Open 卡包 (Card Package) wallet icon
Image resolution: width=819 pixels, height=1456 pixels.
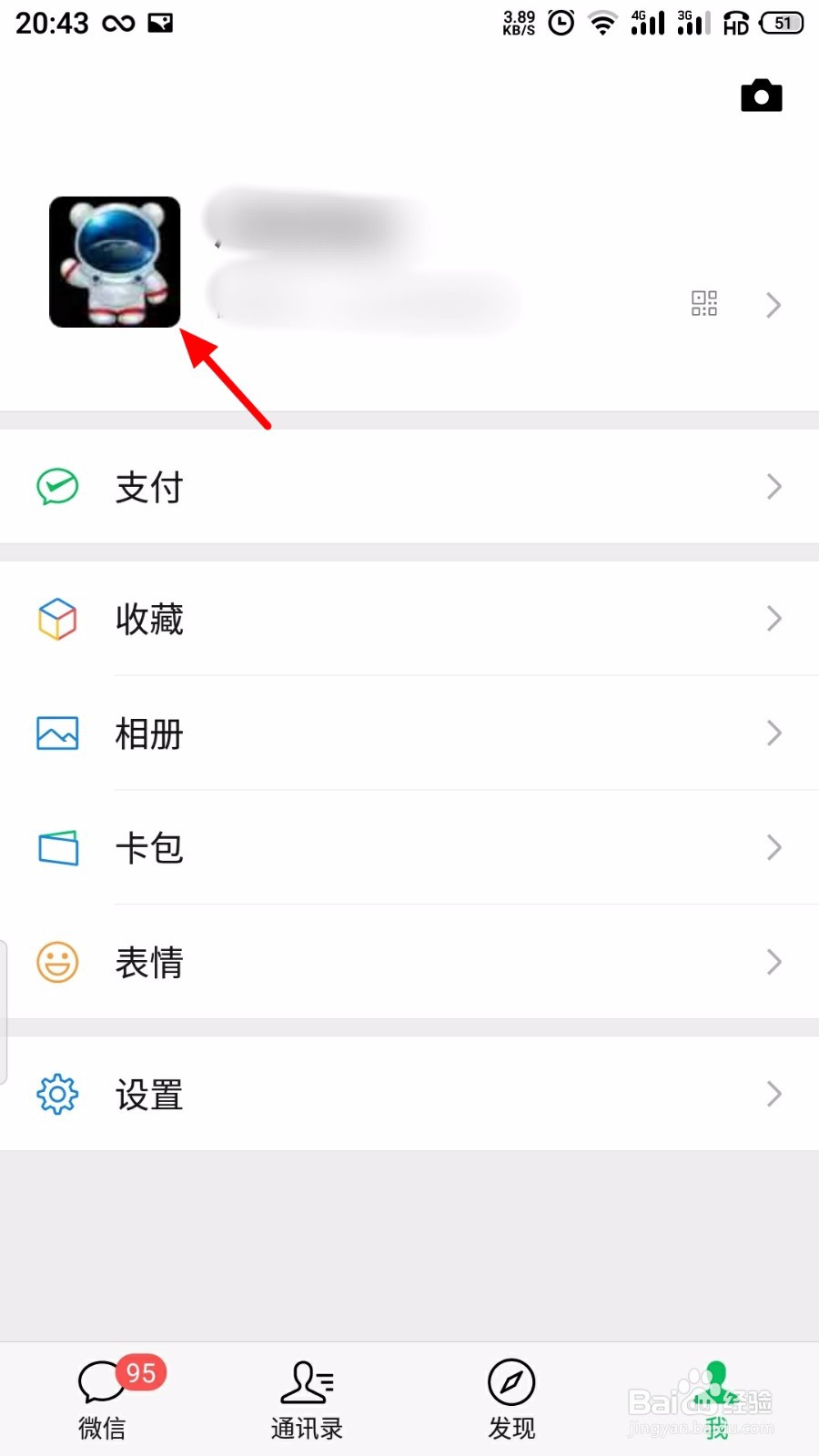point(56,847)
